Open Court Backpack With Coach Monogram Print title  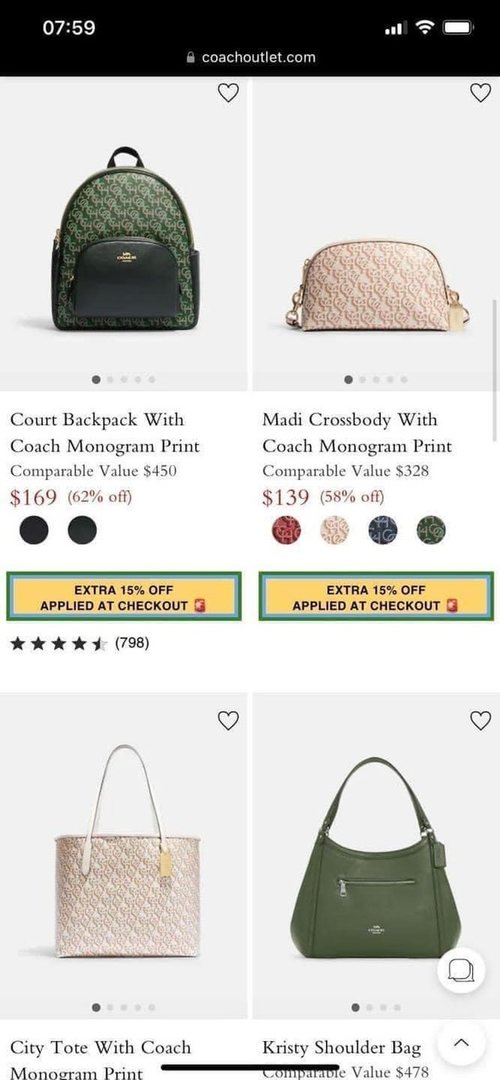pos(105,433)
